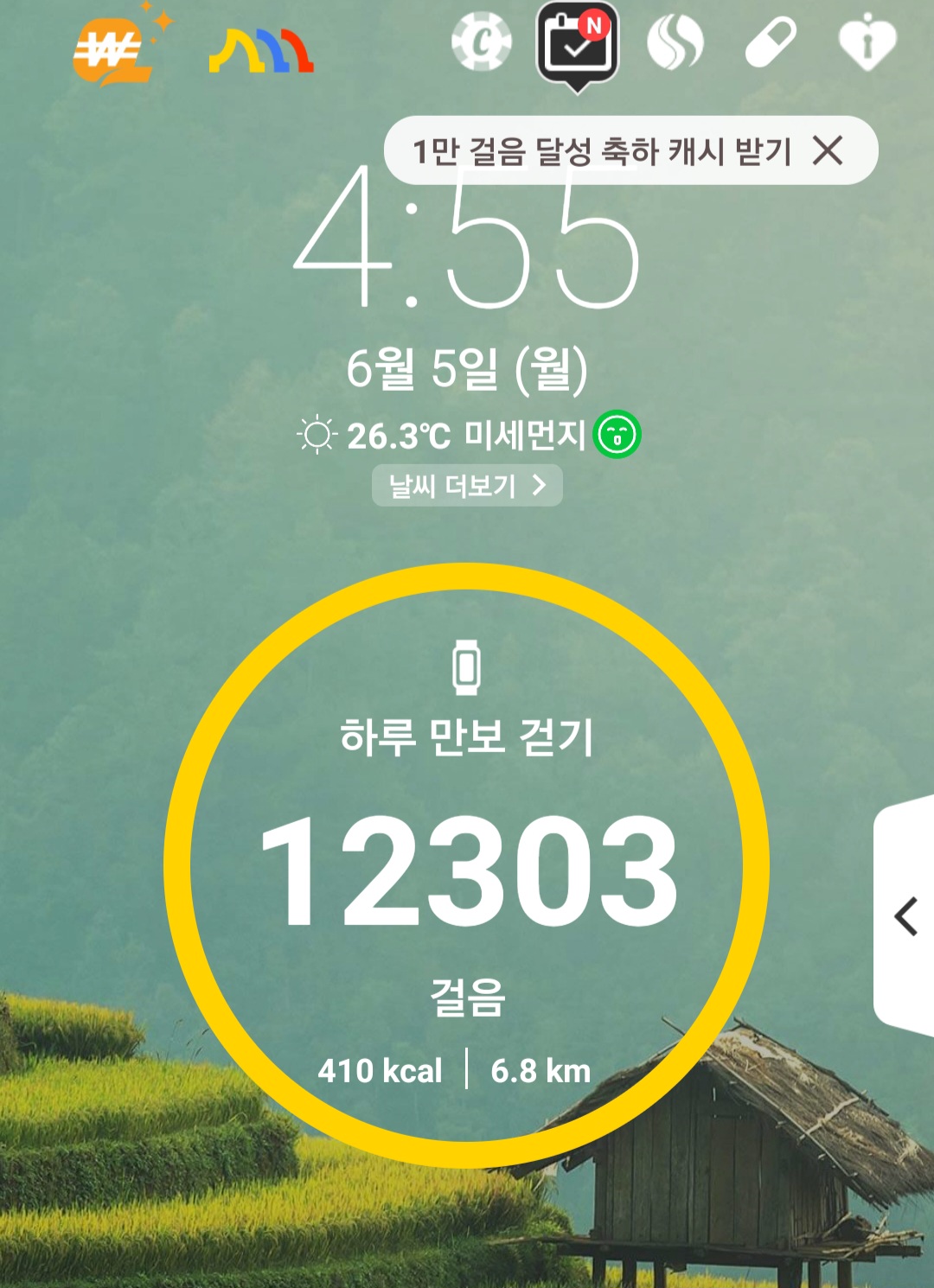Open the casino chip C icon
Image resolution: width=934 pixels, height=1288 pixels.
click(482, 41)
